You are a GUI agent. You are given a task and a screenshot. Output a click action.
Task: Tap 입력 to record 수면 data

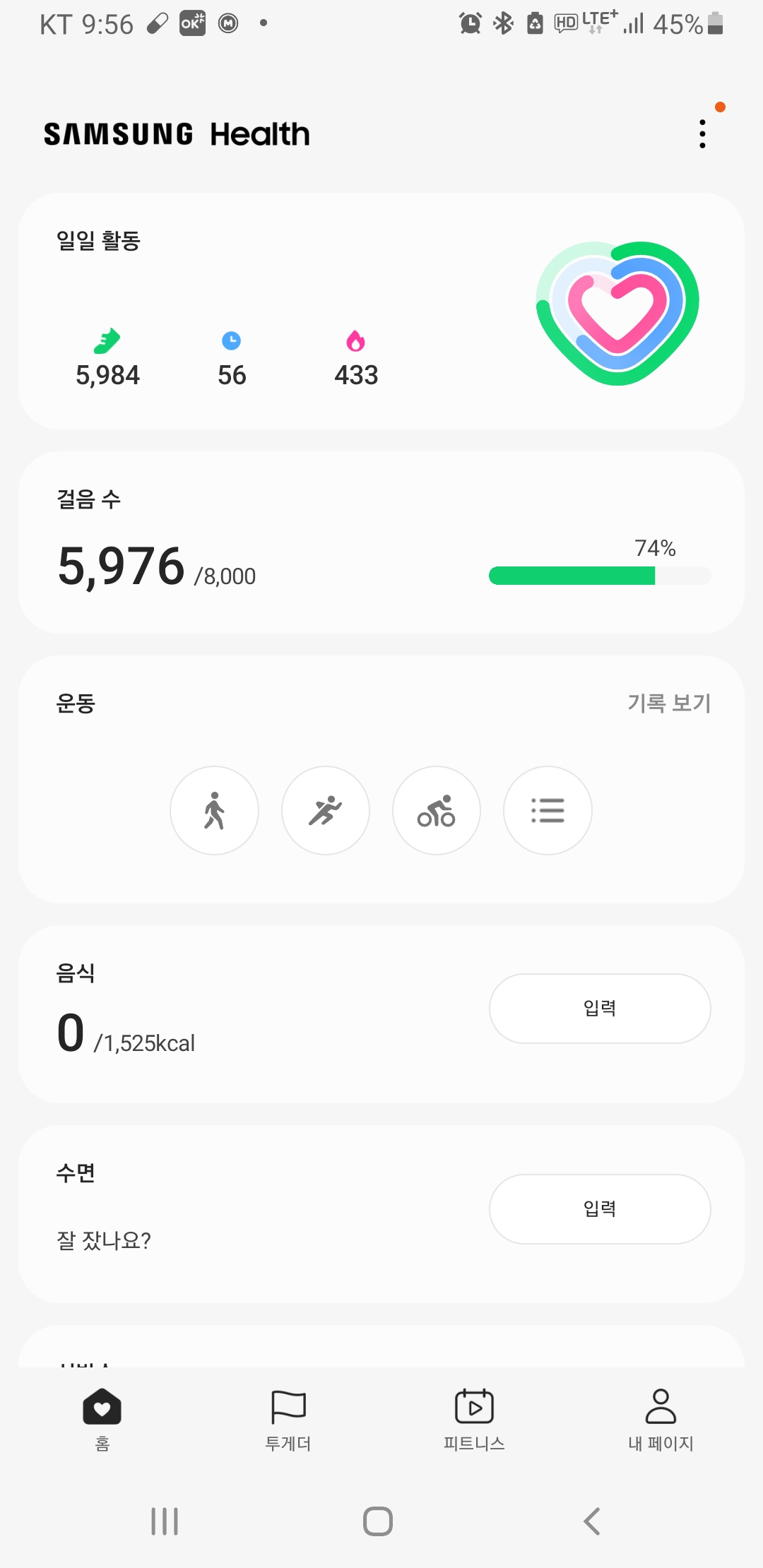click(x=600, y=1208)
